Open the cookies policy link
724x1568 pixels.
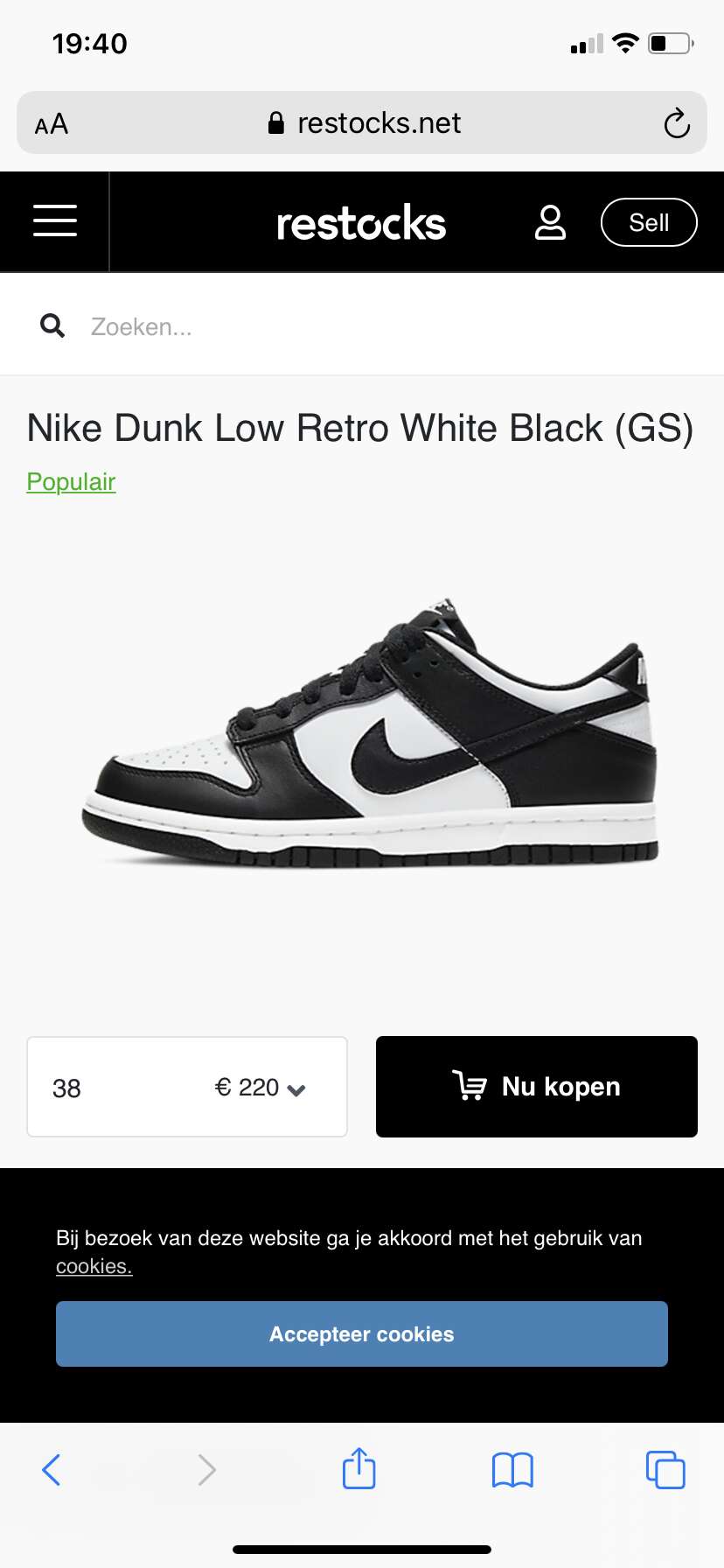pos(94,1266)
